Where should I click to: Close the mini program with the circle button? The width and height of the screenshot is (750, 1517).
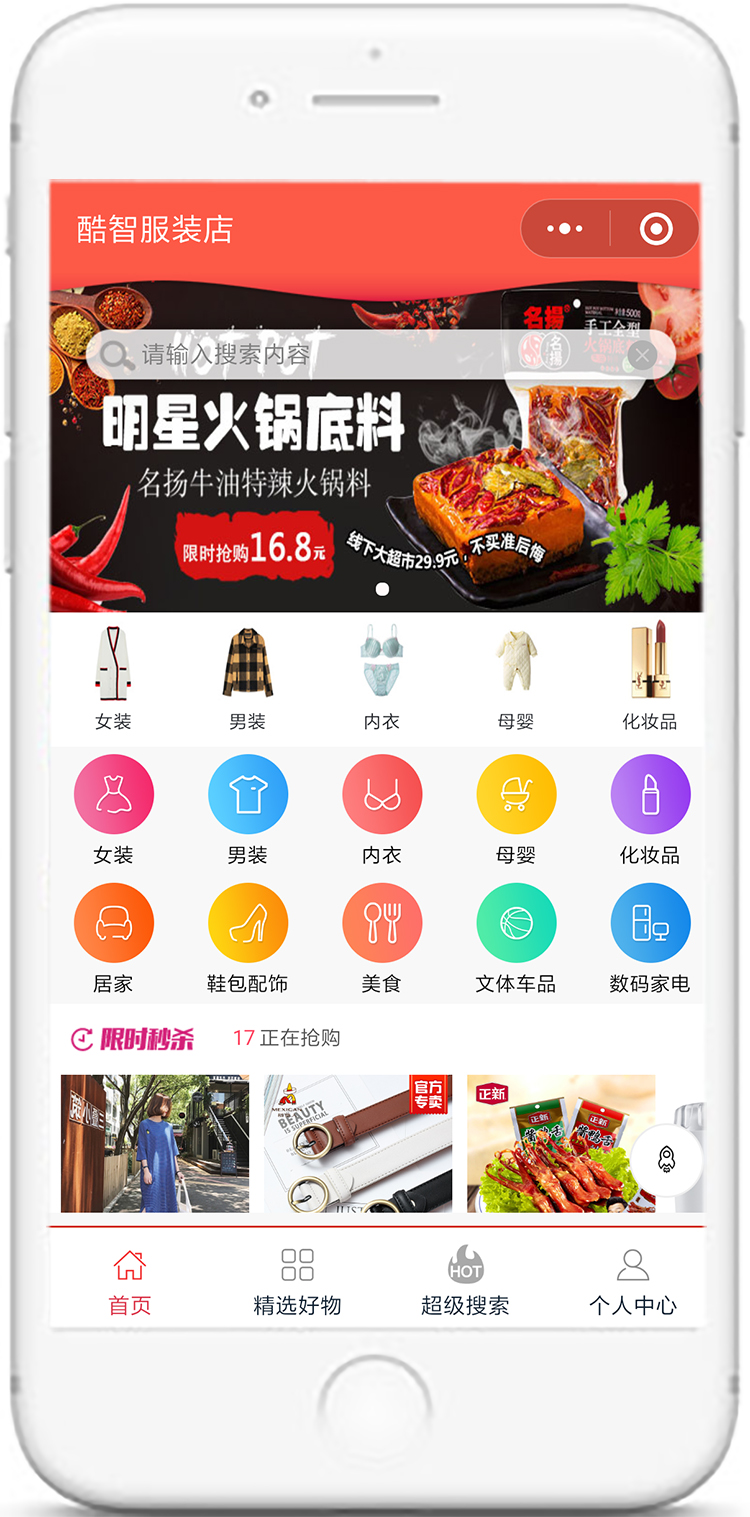click(x=656, y=229)
